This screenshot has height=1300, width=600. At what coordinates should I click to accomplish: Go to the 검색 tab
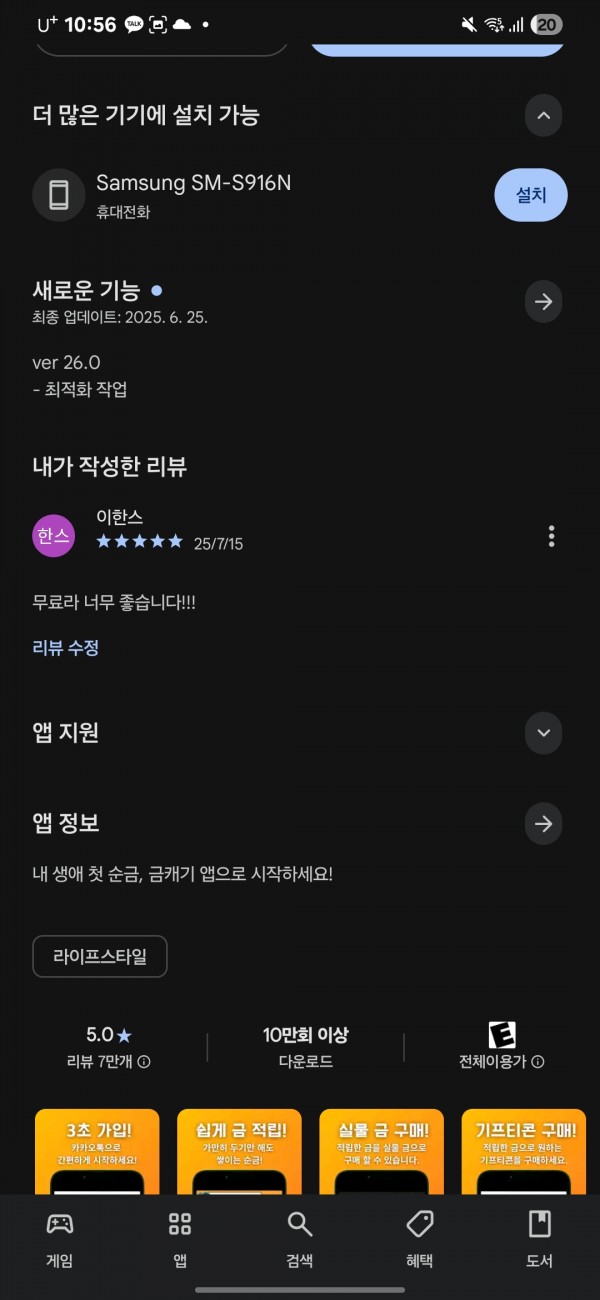coord(300,1239)
